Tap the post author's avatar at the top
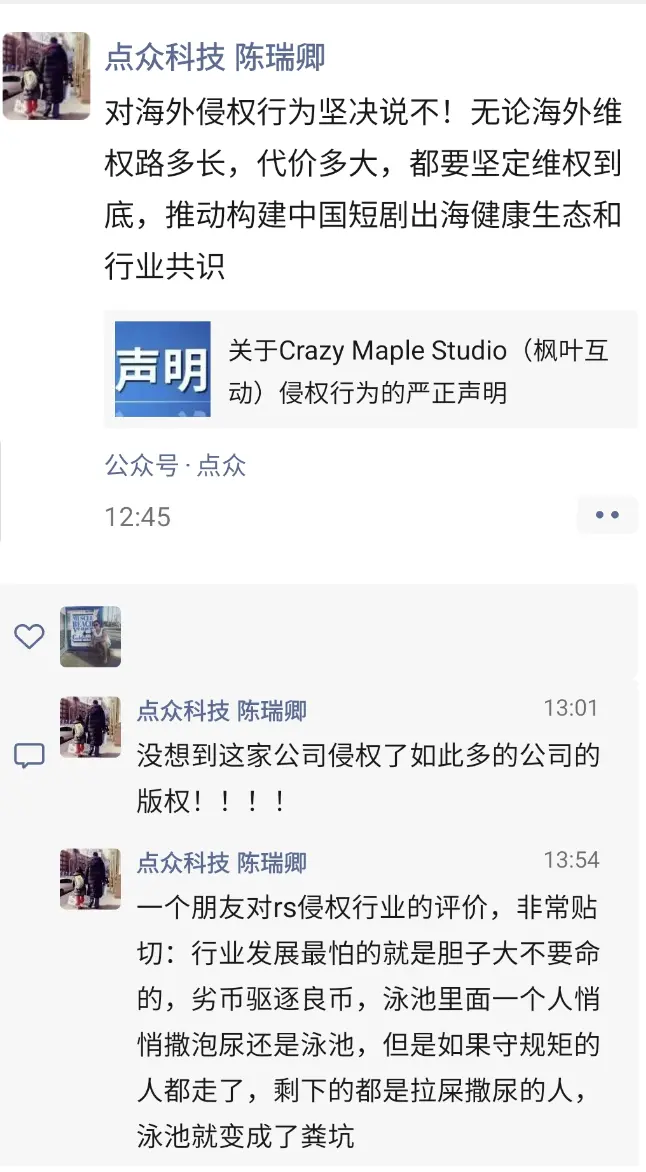The width and height of the screenshot is (646, 1172). click(x=46, y=76)
